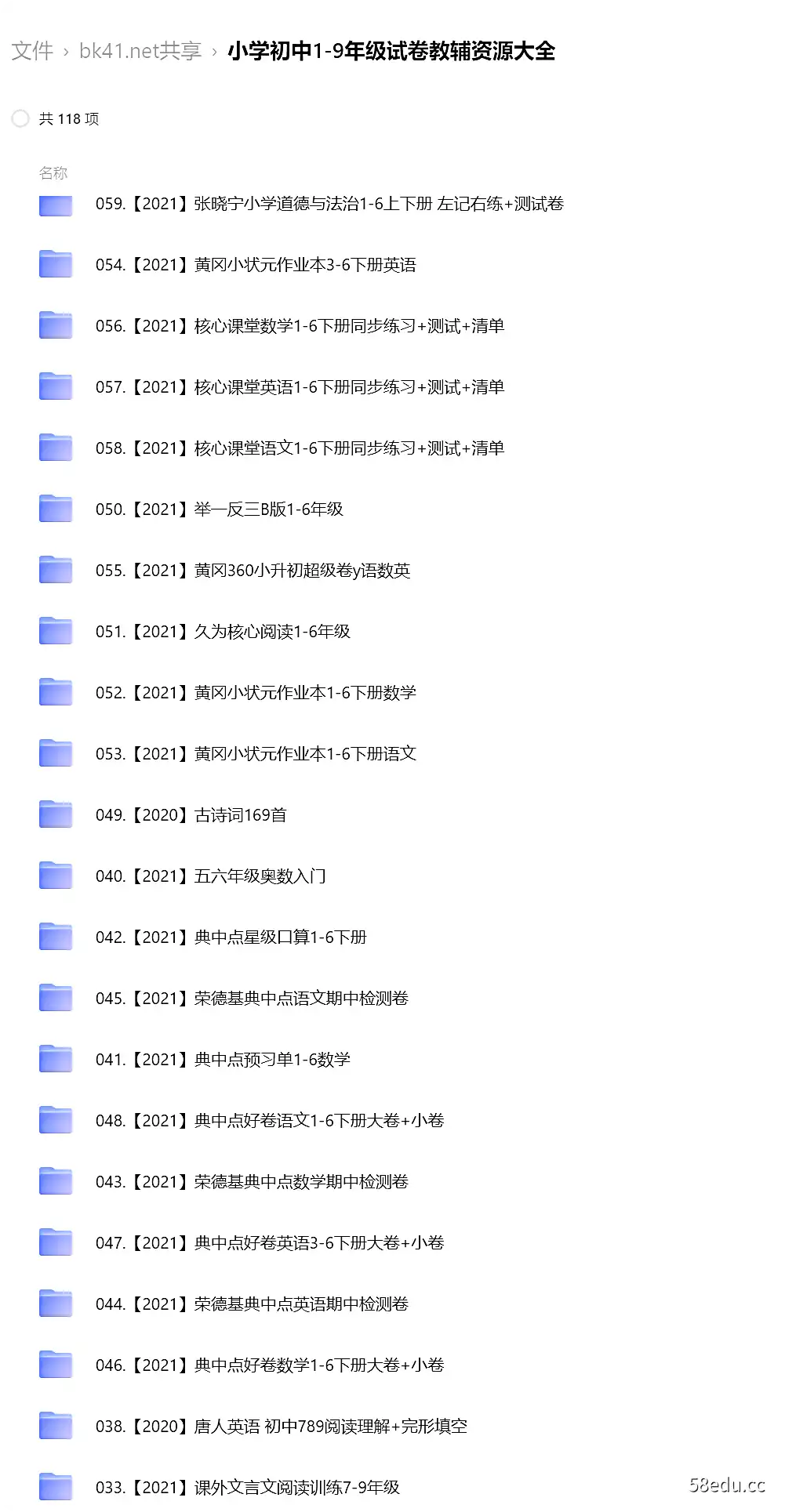The height and width of the screenshot is (1512, 785).
Task: Click the folder icon beside 049 古诗词169首
Action: coord(55,814)
